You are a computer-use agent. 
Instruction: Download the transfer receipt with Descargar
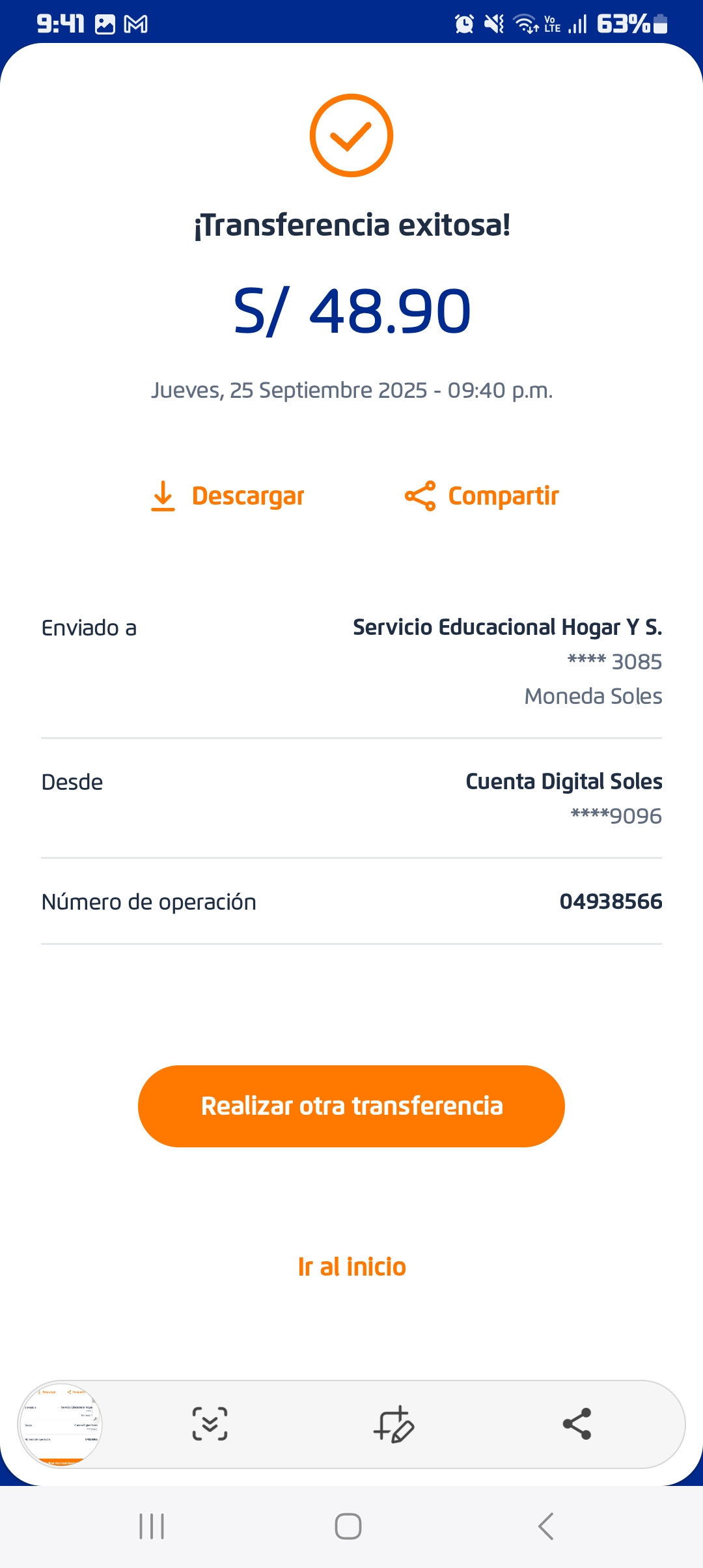pyautogui.click(x=228, y=496)
